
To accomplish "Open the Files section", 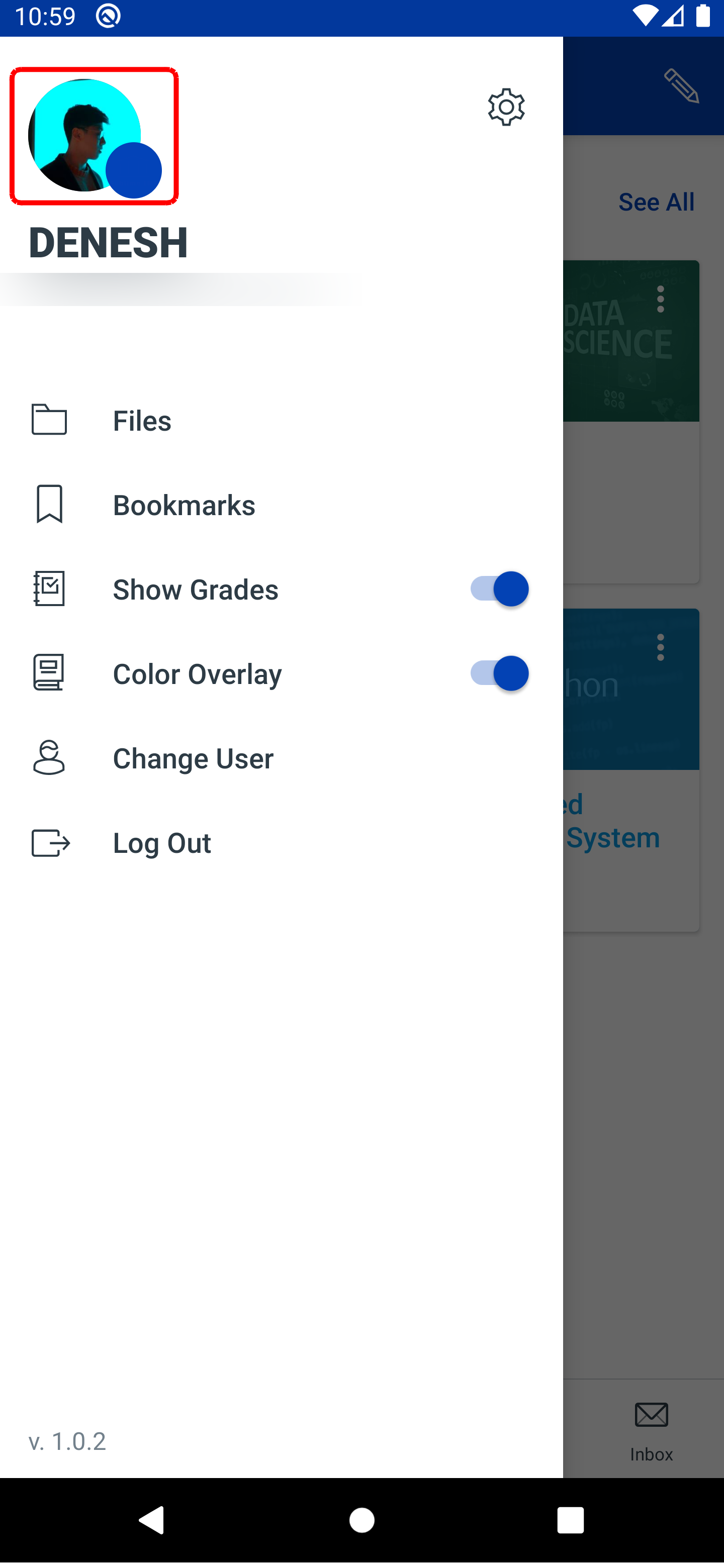I will click(142, 420).
